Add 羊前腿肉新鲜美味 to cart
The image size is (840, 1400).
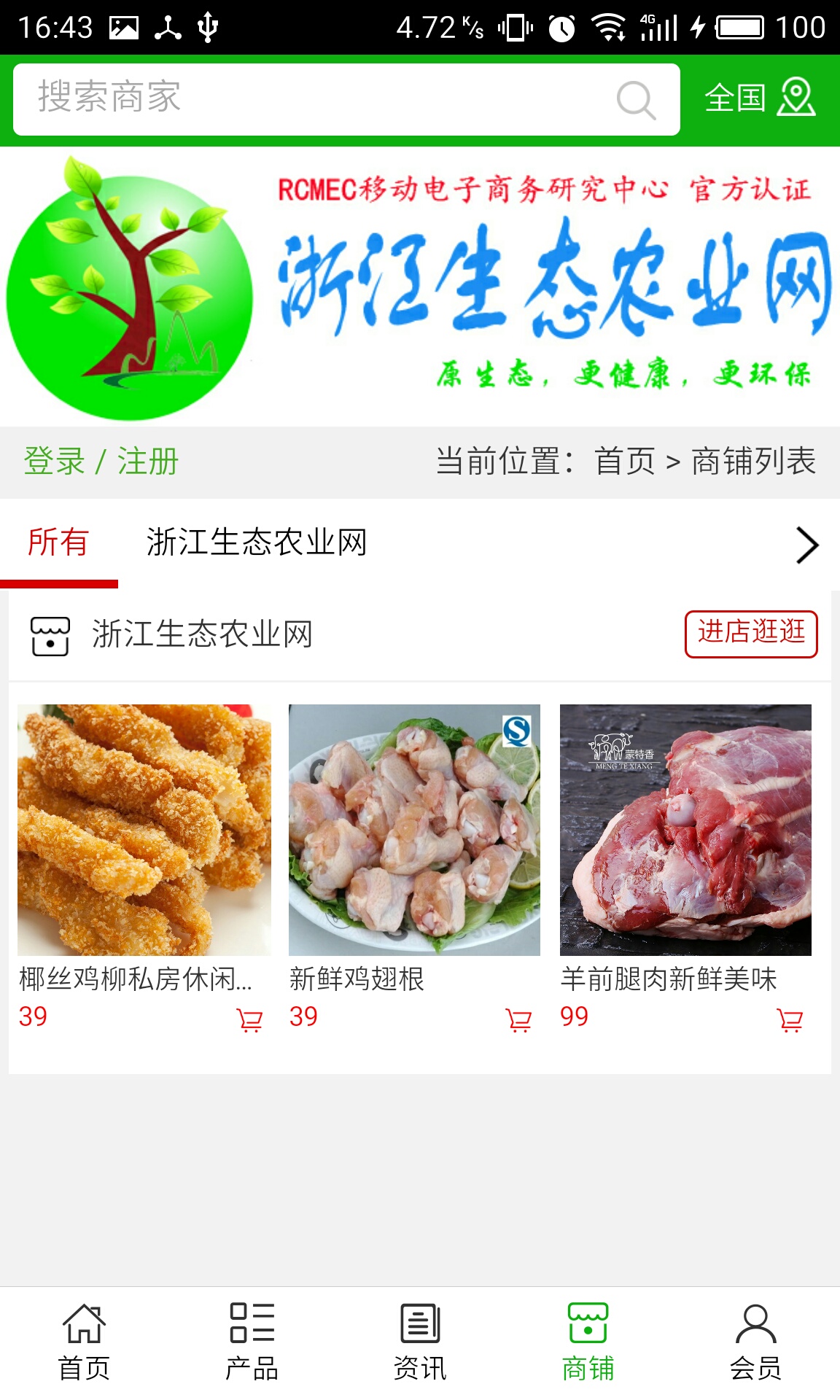coord(790,1019)
